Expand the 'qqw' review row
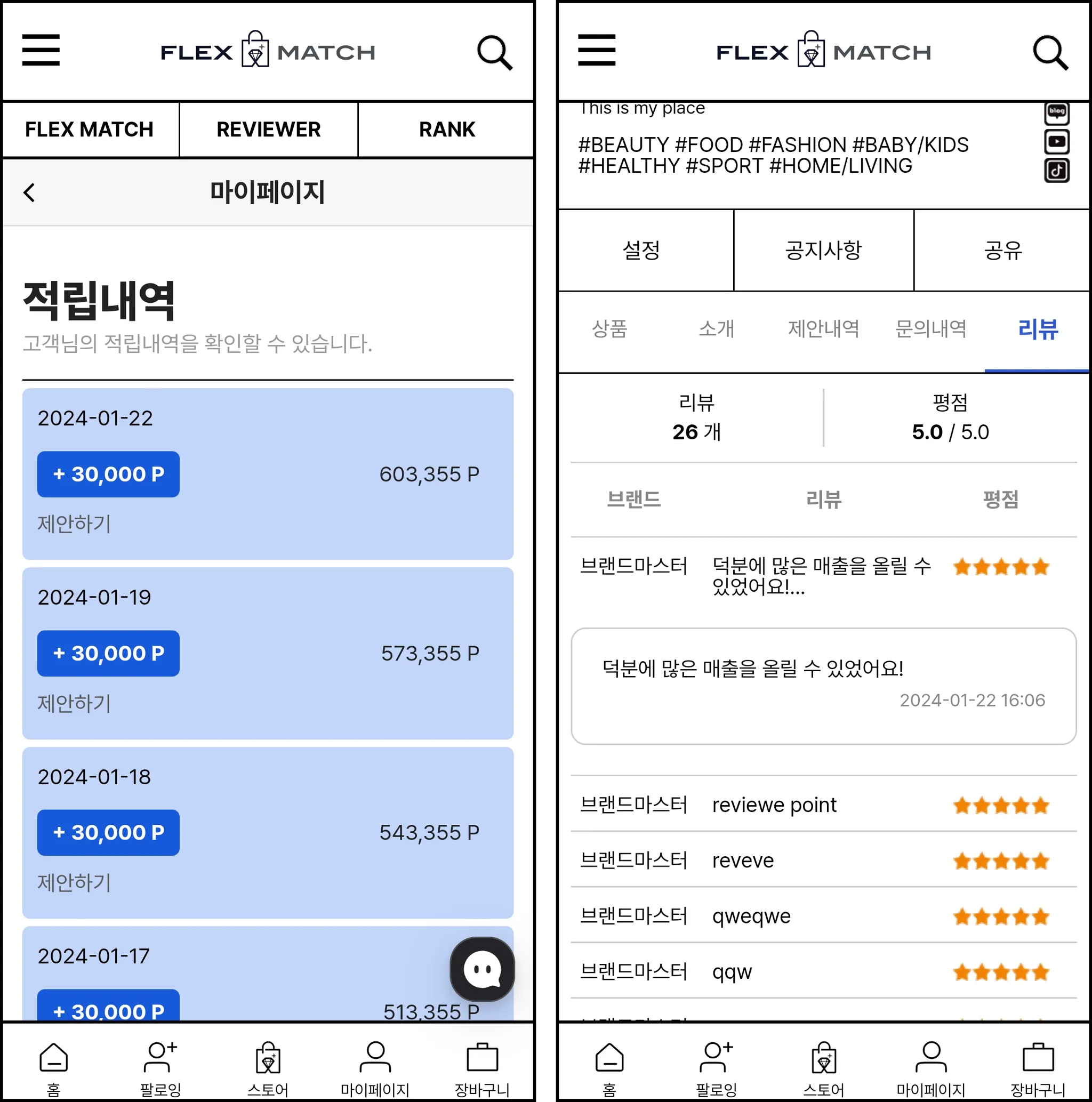Screen dimensions: 1092x1102 pos(823,971)
